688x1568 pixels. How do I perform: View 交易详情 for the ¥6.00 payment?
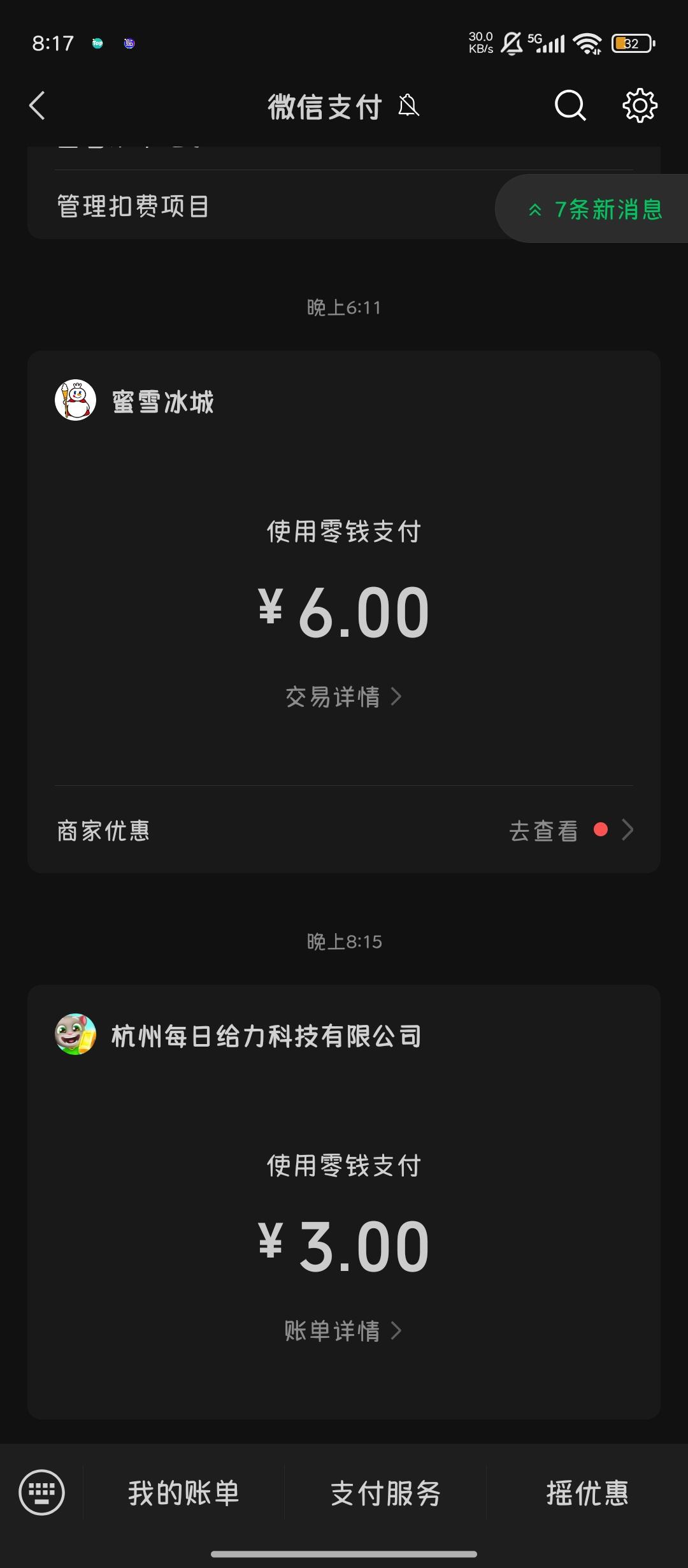343,697
